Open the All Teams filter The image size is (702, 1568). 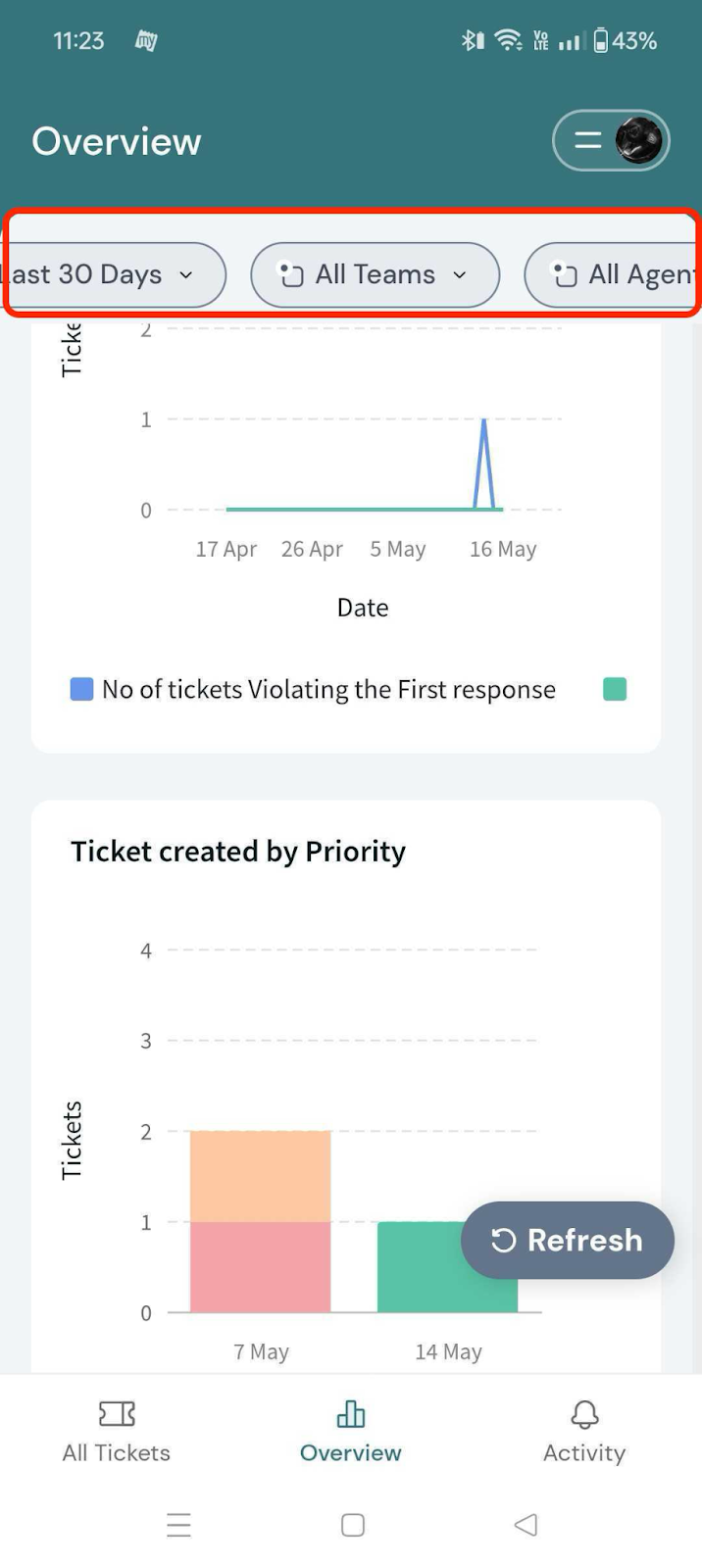pos(375,274)
